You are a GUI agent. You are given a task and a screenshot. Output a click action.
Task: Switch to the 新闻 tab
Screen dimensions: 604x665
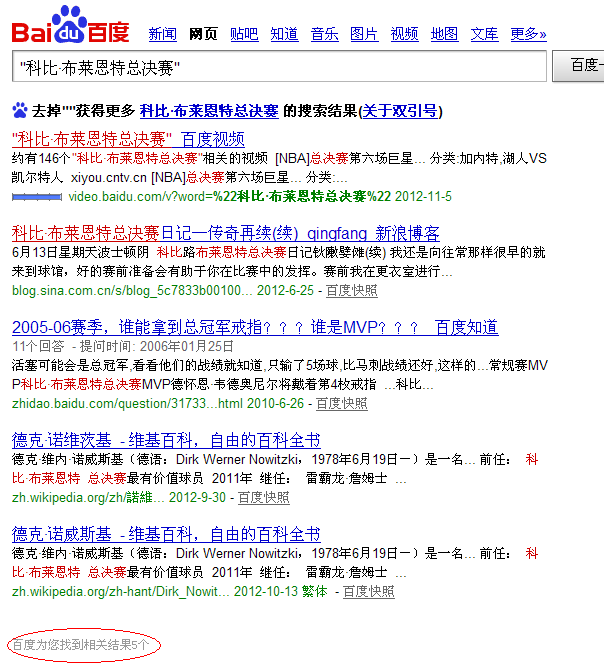point(162,34)
